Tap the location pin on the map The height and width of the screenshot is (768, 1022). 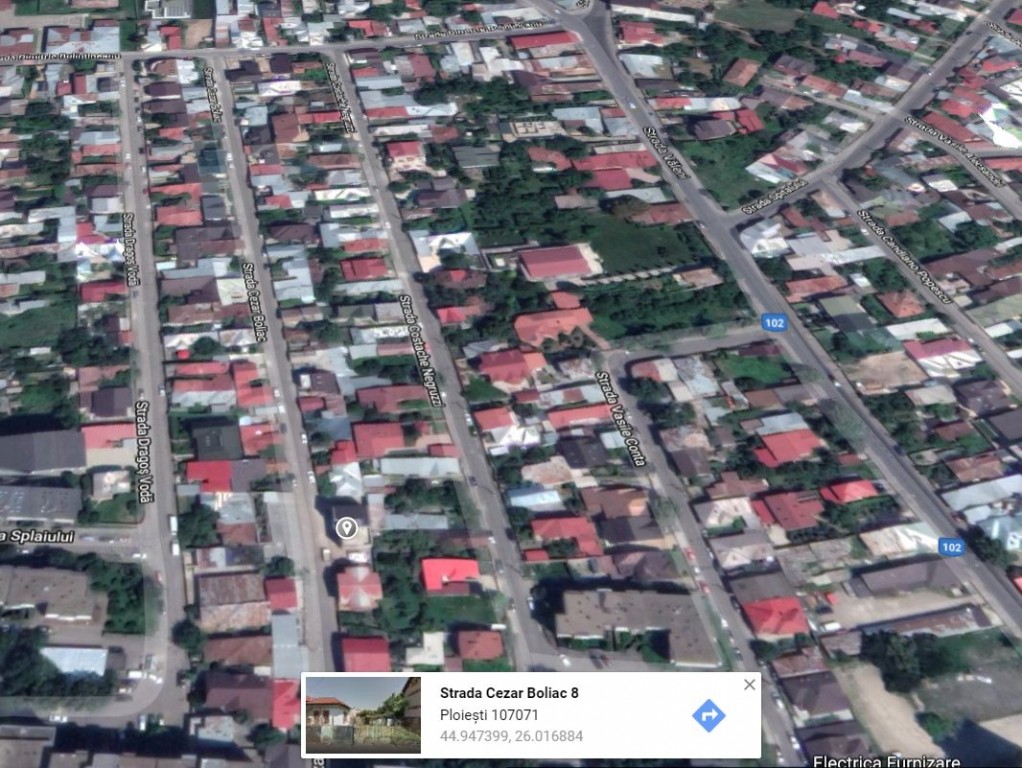point(347,527)
